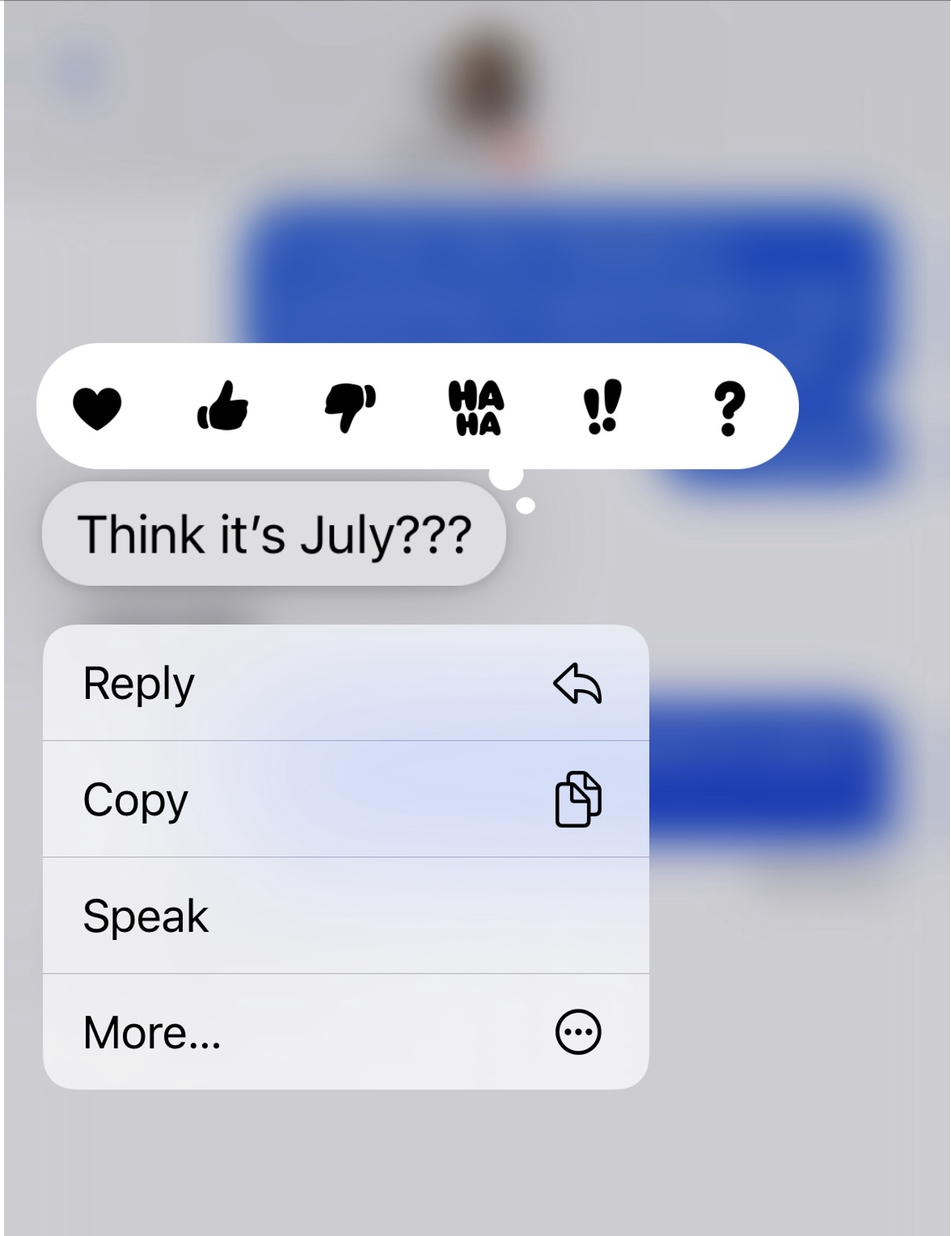Copy the message text
This screenshot has width=951, height=1236.
(345, 800)
